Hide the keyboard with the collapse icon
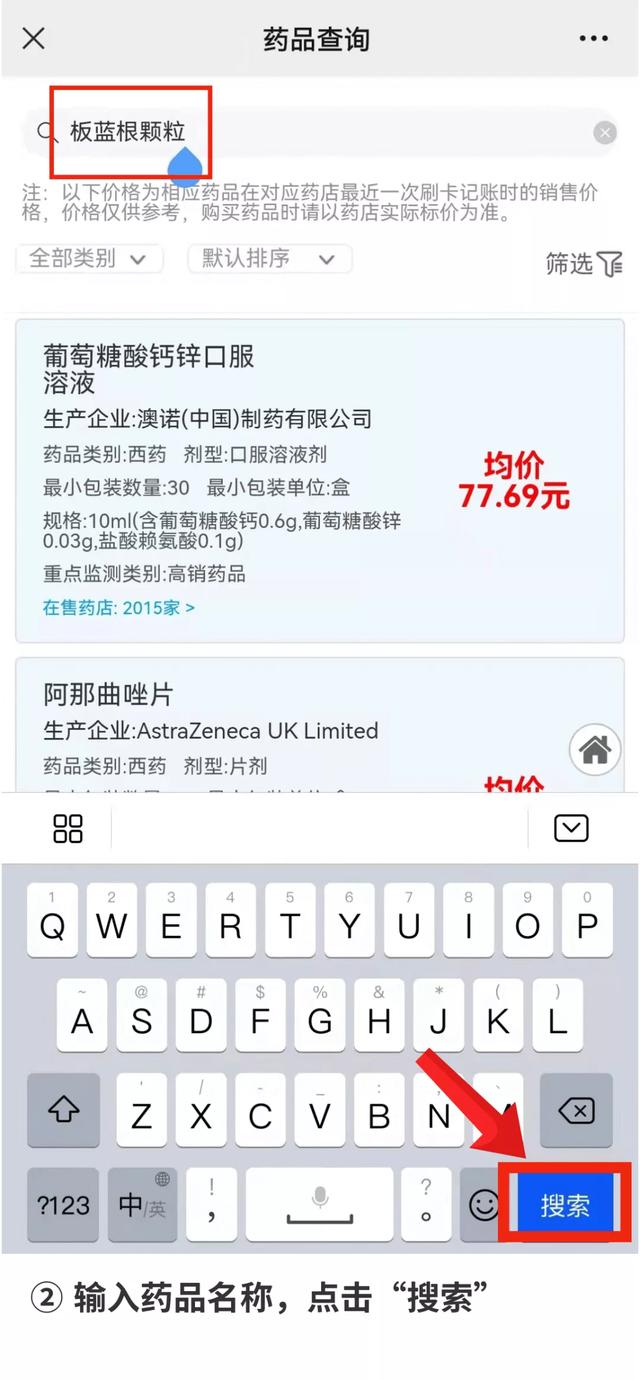 point(571,828)
